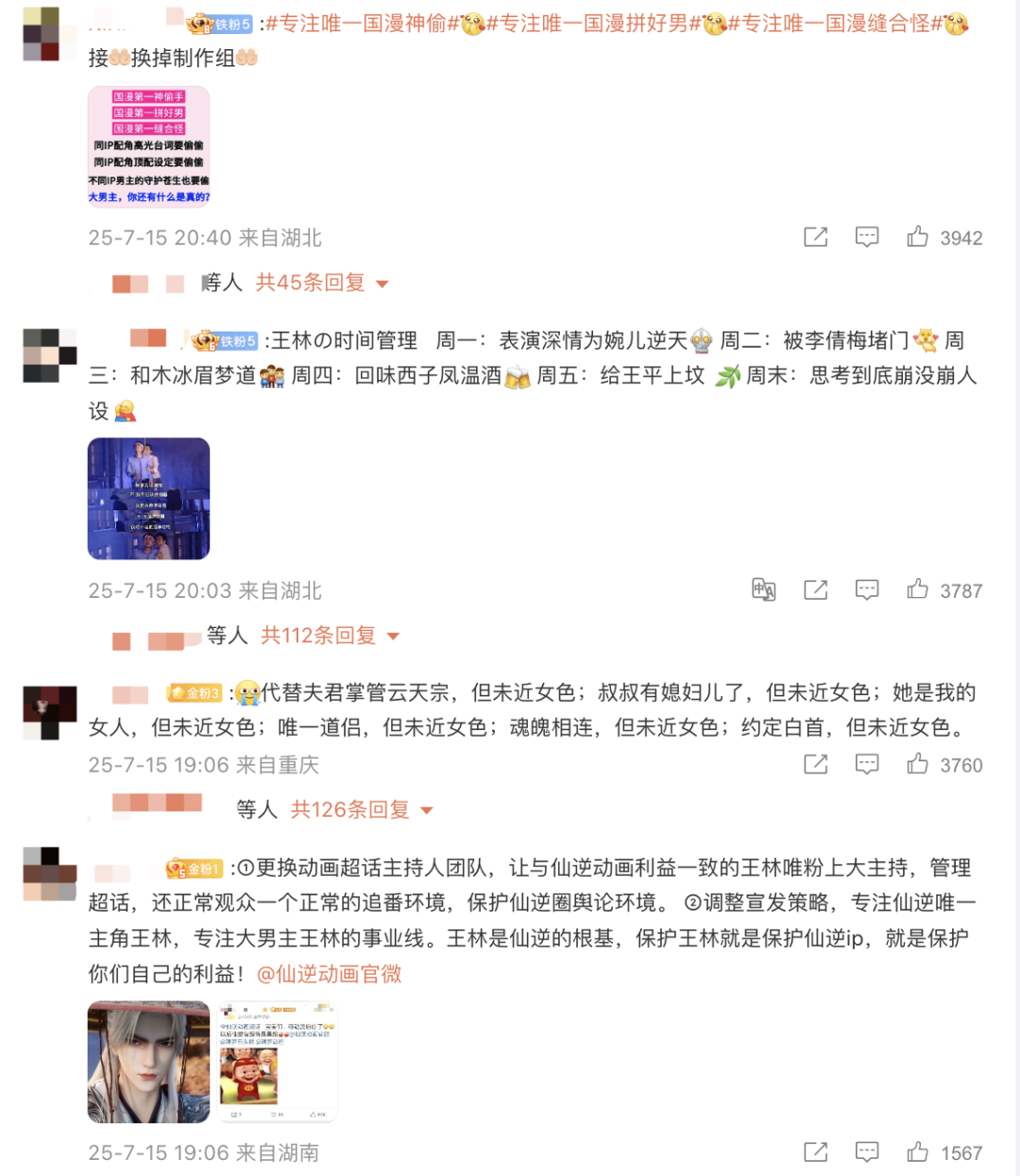
Task: Reply to the comment from 重庆
Action: pos(867,764)
